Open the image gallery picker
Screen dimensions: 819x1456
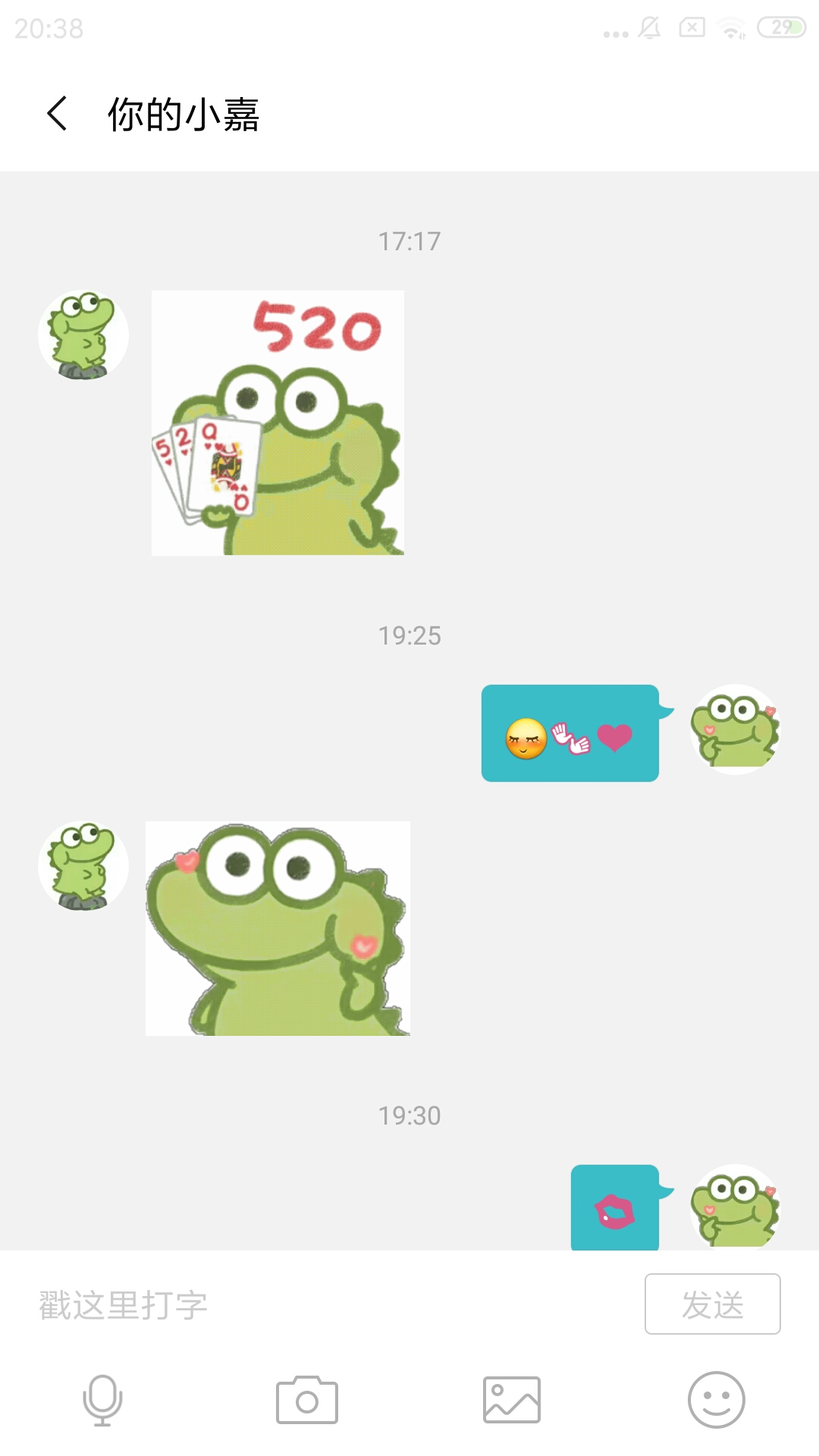512,1400
